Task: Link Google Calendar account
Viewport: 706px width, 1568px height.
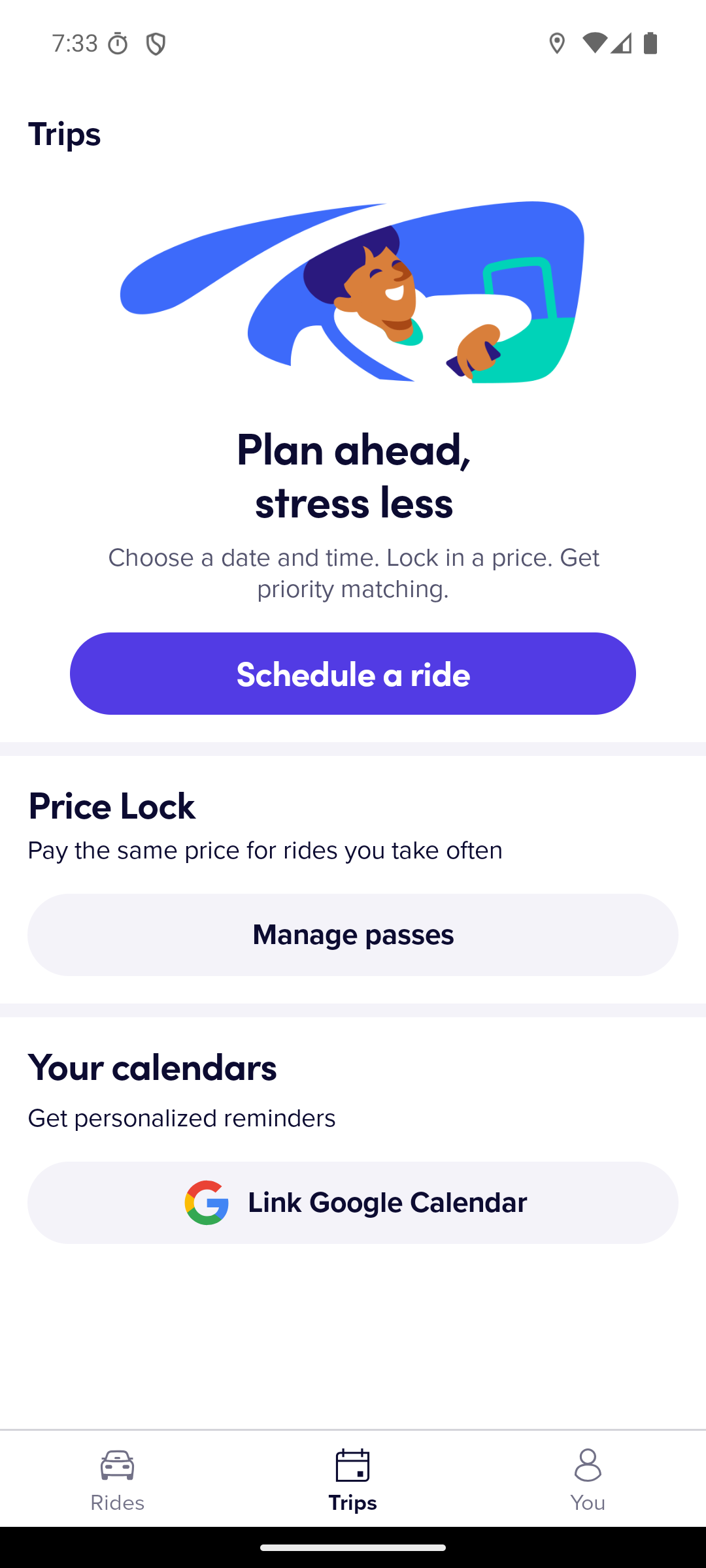Action: (x=352, y=1202)
